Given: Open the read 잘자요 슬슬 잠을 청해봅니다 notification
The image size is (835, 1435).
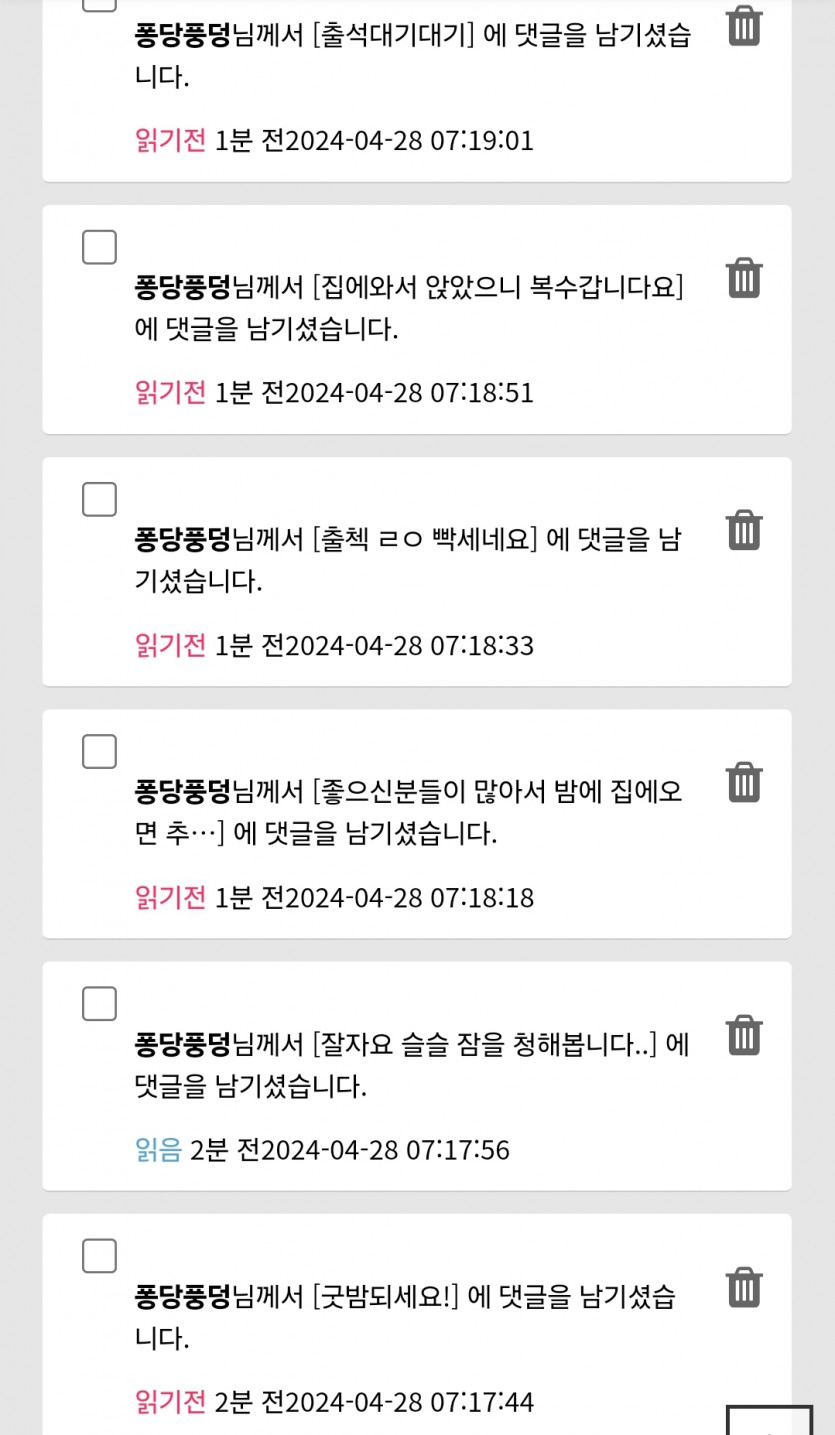Looking at the screenshot, I should click(x=408, y=1063).
